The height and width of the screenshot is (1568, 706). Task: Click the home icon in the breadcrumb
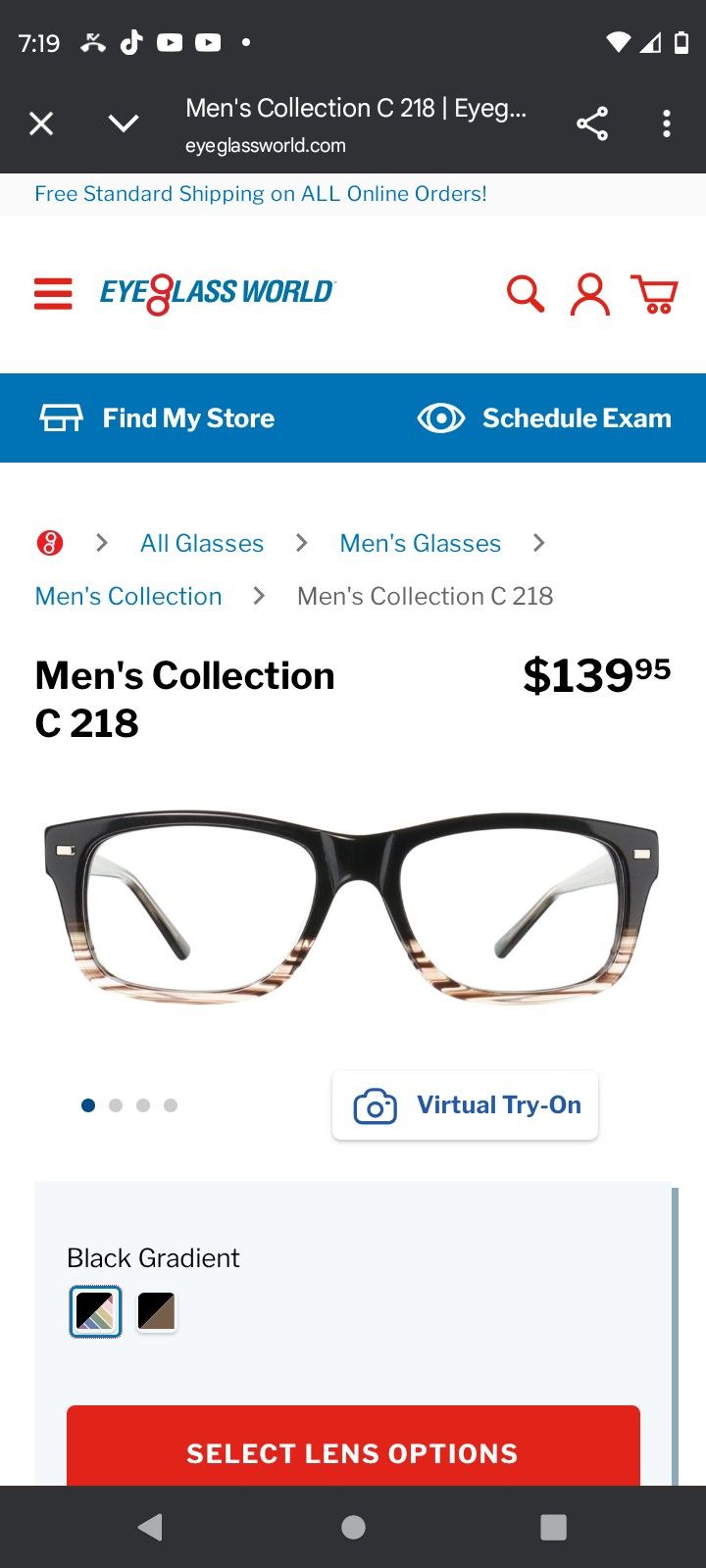(50, 542)
